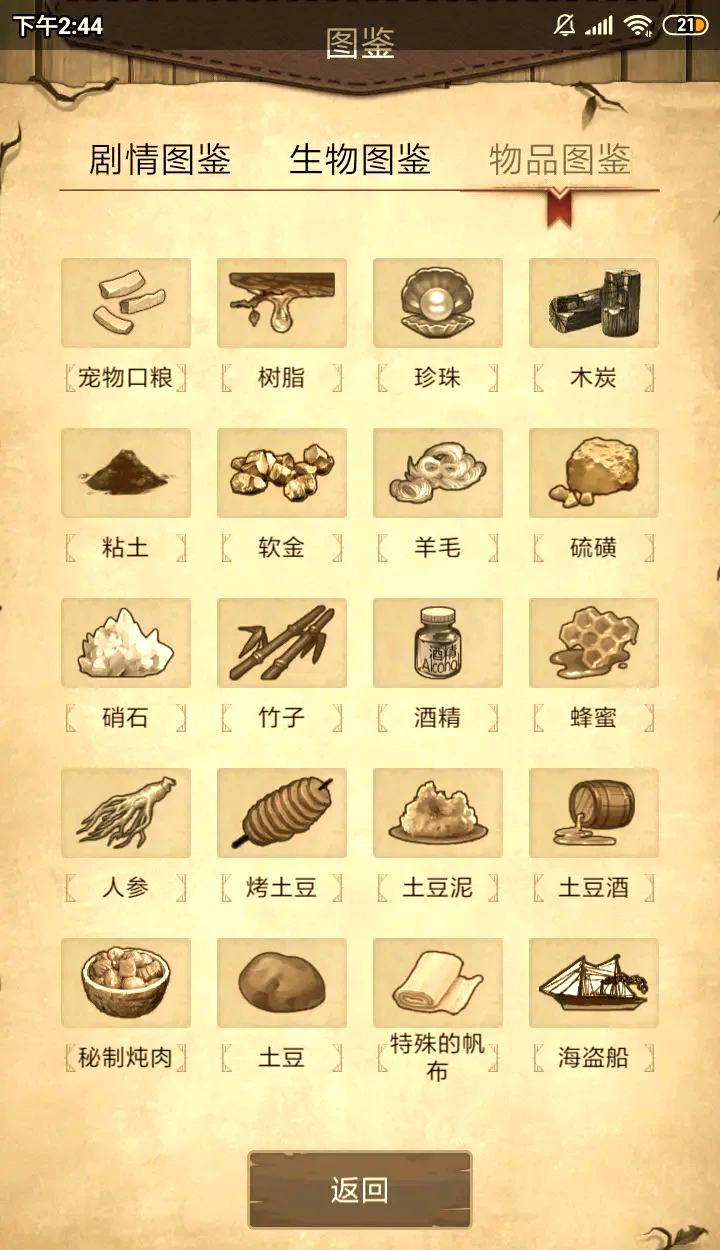The height and width of the screenshot is (1250, 720).
Task: View the 硫磺 item entry
Action: point(594,473)
